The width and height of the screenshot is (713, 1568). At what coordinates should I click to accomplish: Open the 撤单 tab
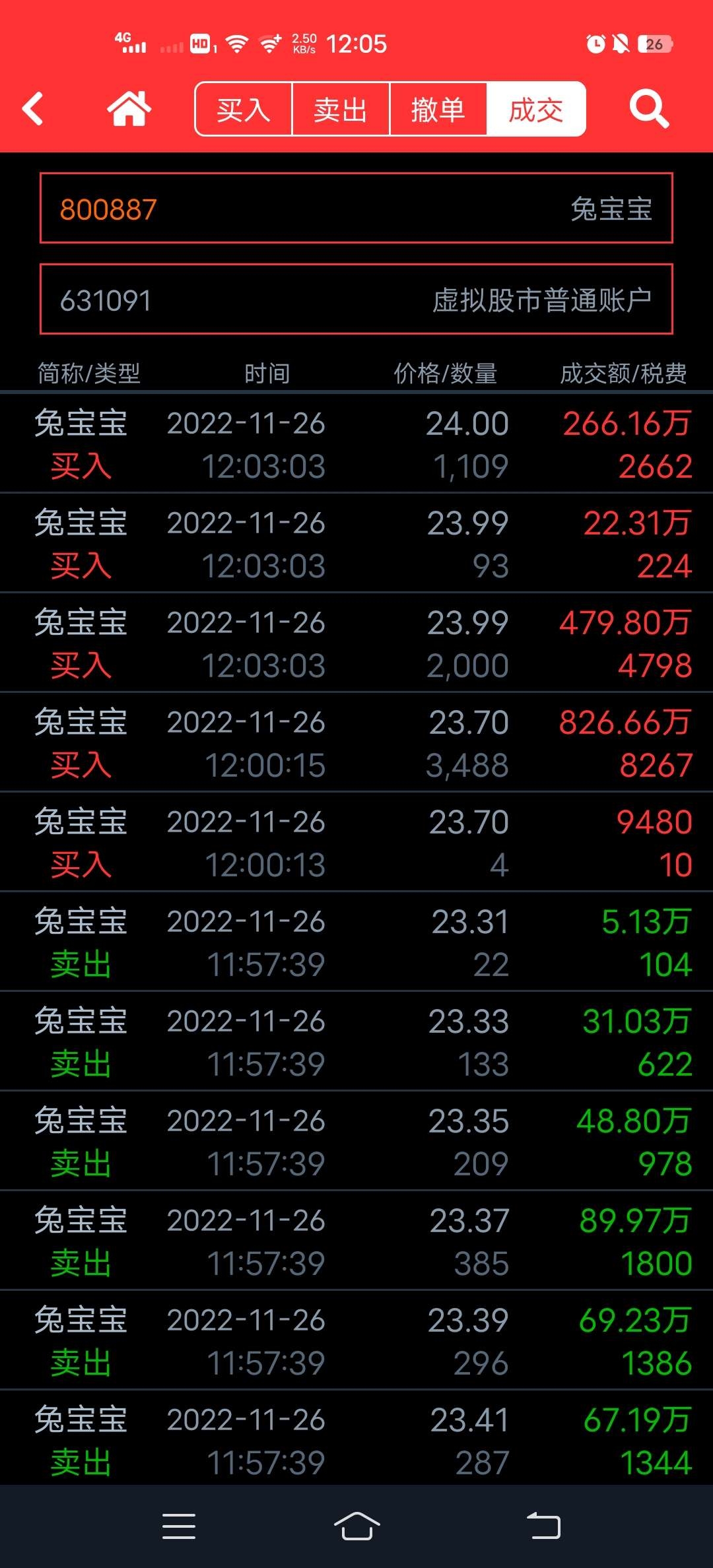pyautogui.click(x=438, y=110)
